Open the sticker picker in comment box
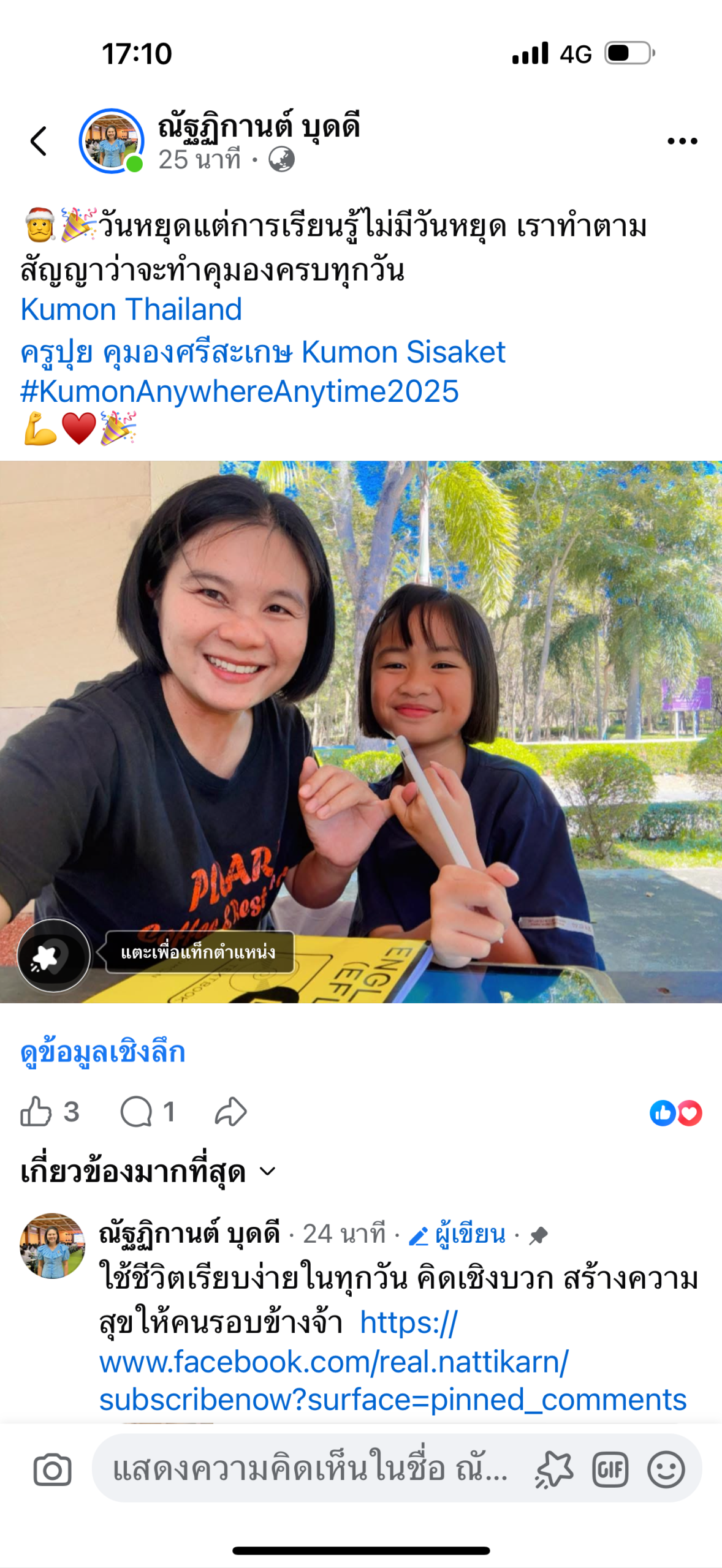 coord(553,1469)
